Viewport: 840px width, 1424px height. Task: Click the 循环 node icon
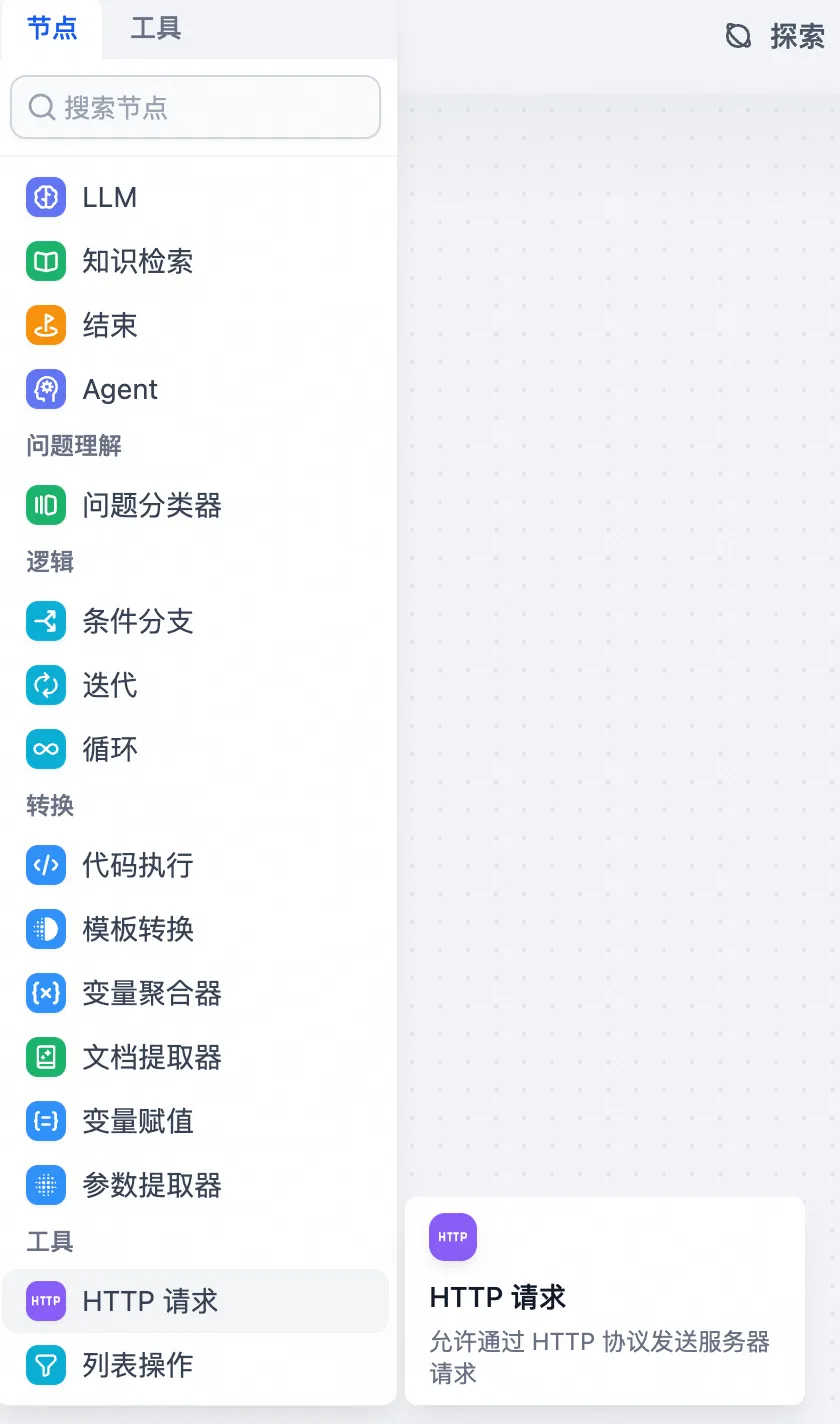tap(45, 749)
